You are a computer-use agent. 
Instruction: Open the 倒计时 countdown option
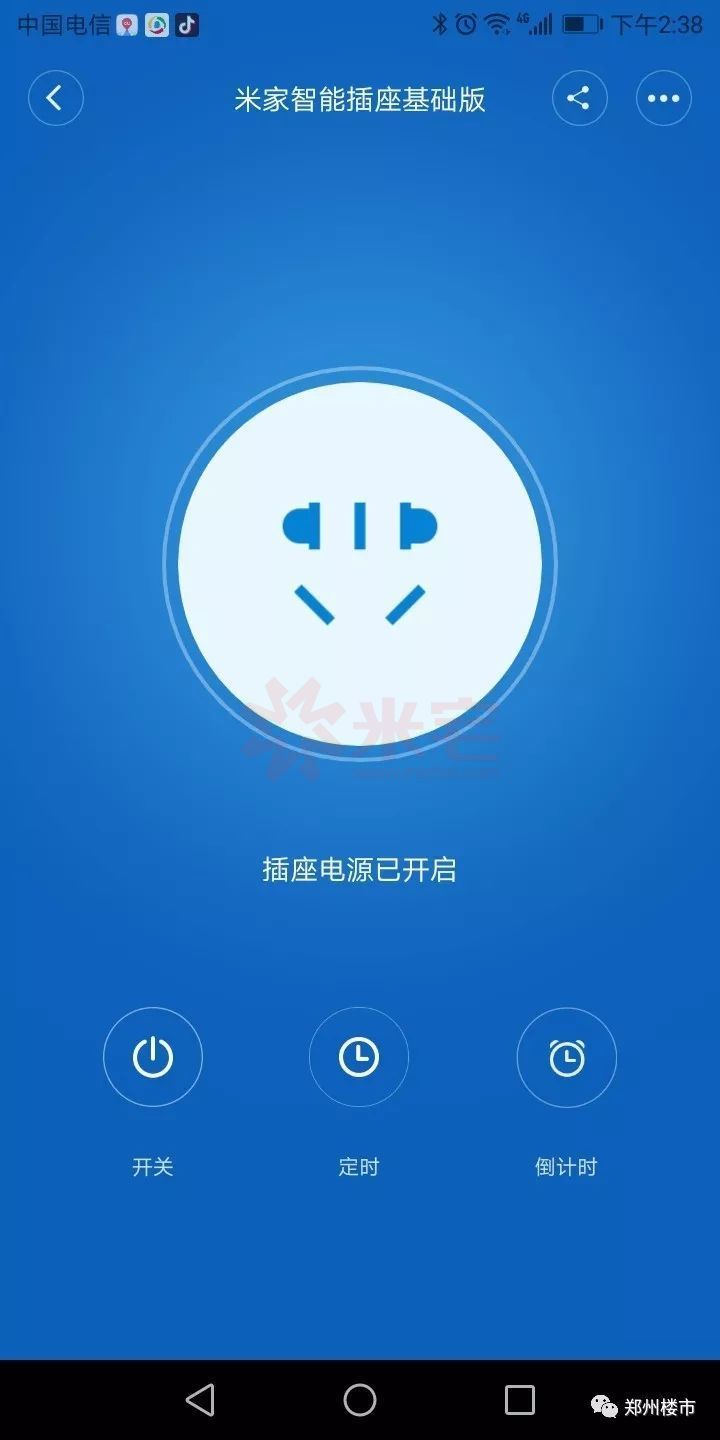pyautogui.click(x=566, y=1057)
